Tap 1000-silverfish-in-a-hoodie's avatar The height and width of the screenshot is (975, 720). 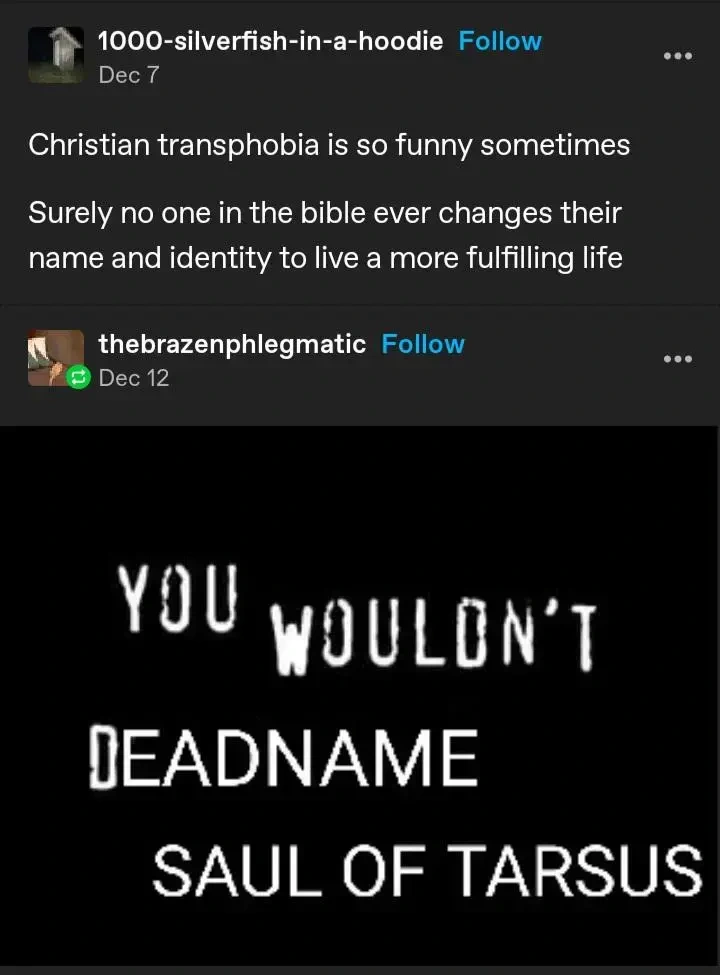tap(56, 55)
